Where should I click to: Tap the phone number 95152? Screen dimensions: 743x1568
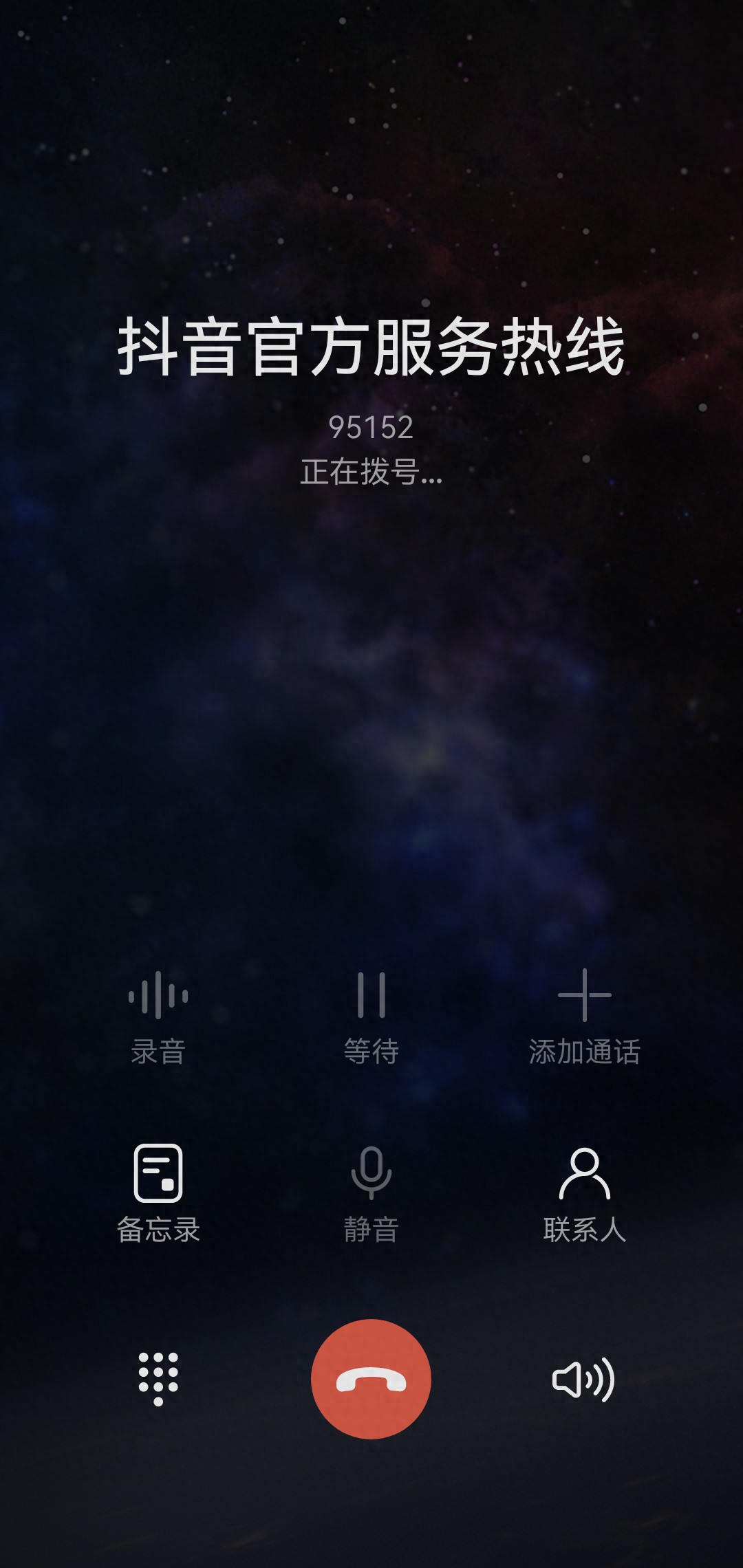(x=371, y=428)
